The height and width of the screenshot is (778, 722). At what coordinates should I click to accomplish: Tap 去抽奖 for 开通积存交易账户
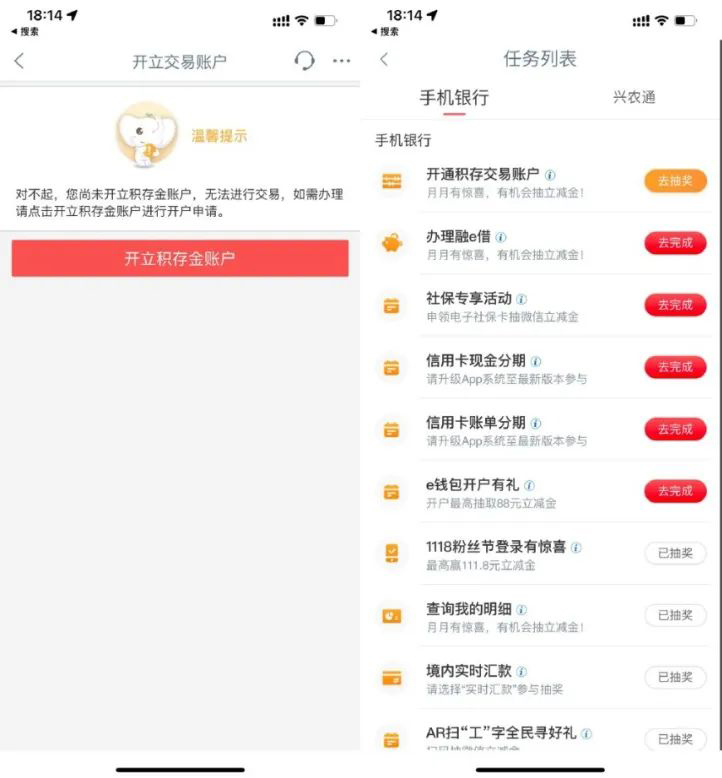pyautogui.click(x=675, y=181)
